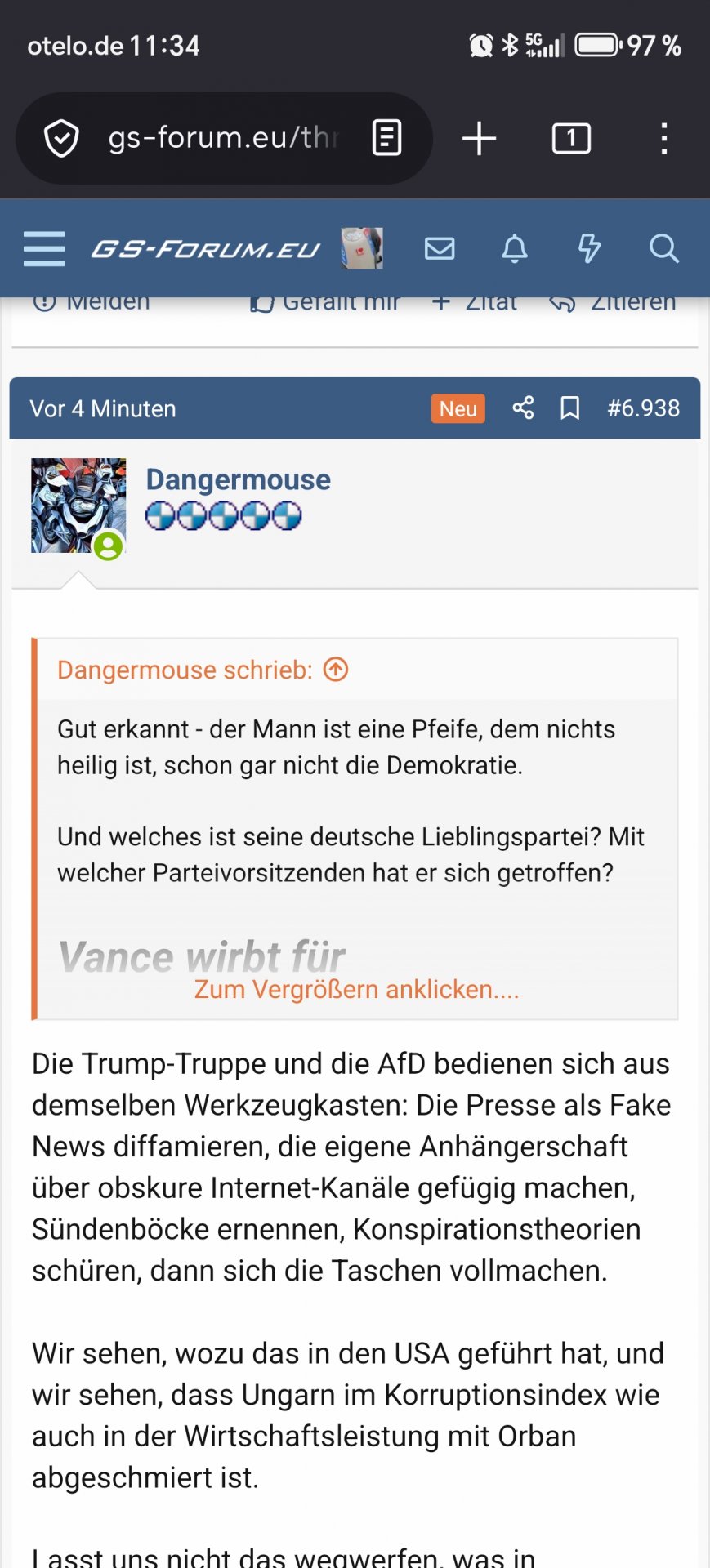Open the forum hamburger menu
This screenshot has height=1568, width=710.
click(44, 248)
